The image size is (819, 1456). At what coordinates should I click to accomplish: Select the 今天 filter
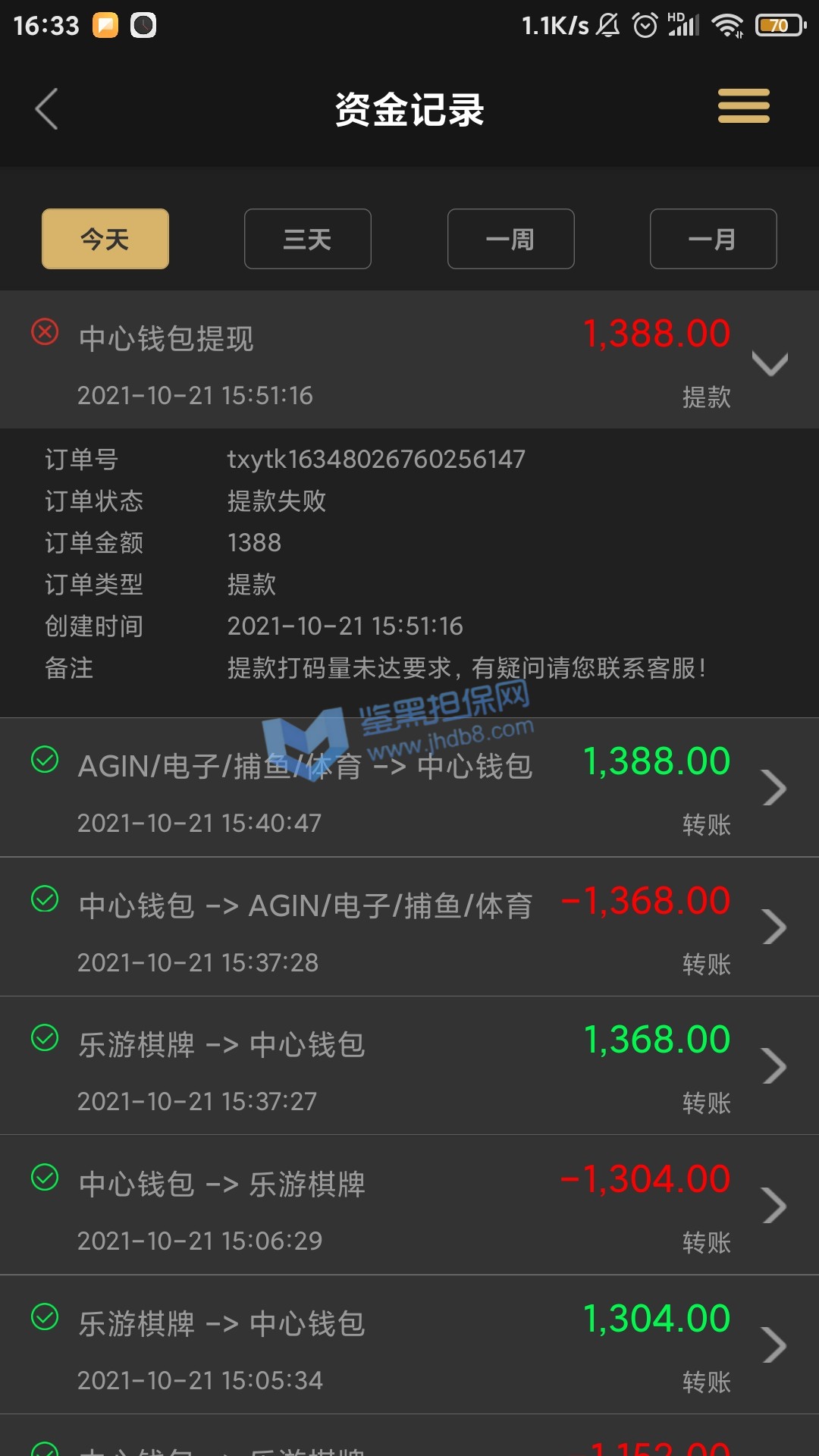(x=105, y=239)
